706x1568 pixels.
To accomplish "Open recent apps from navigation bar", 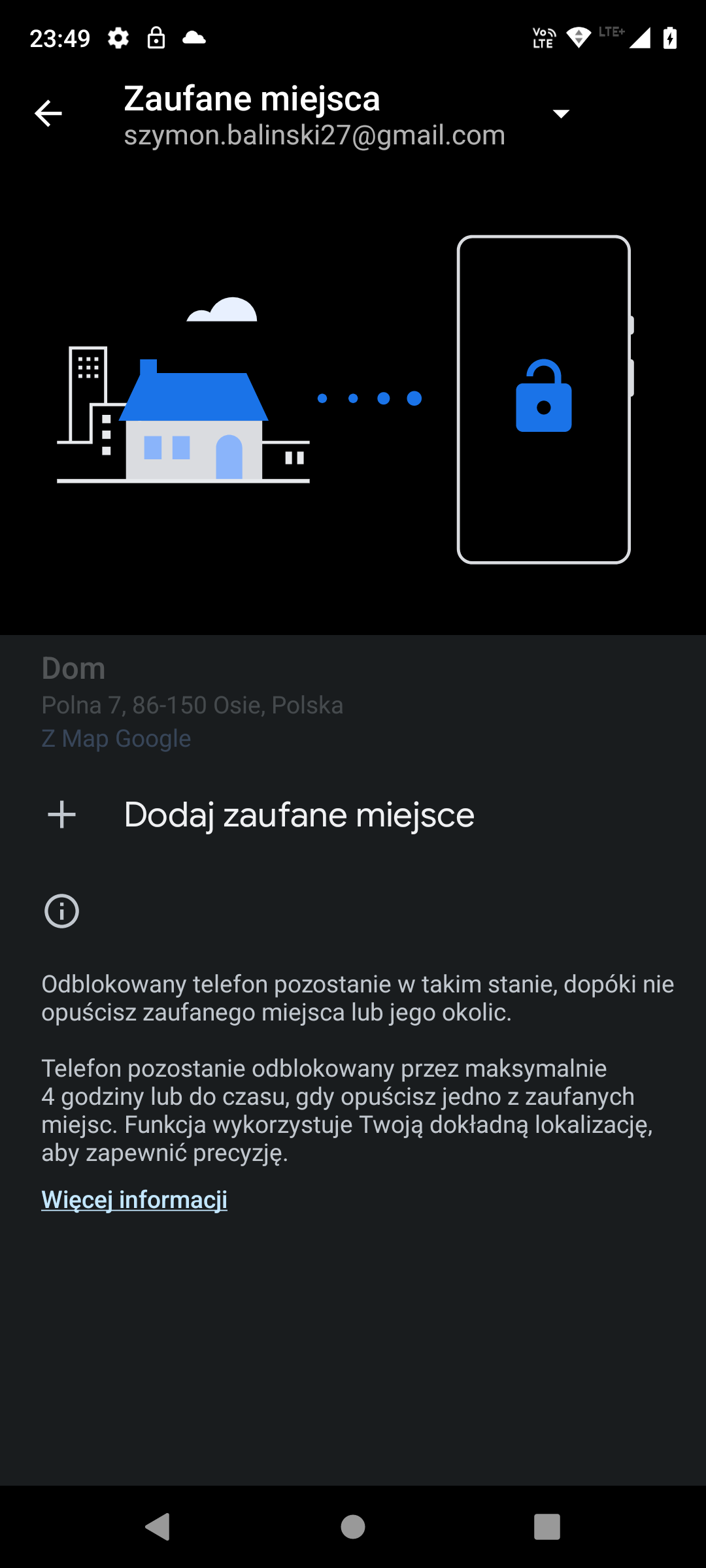I will pos(547,1527).
